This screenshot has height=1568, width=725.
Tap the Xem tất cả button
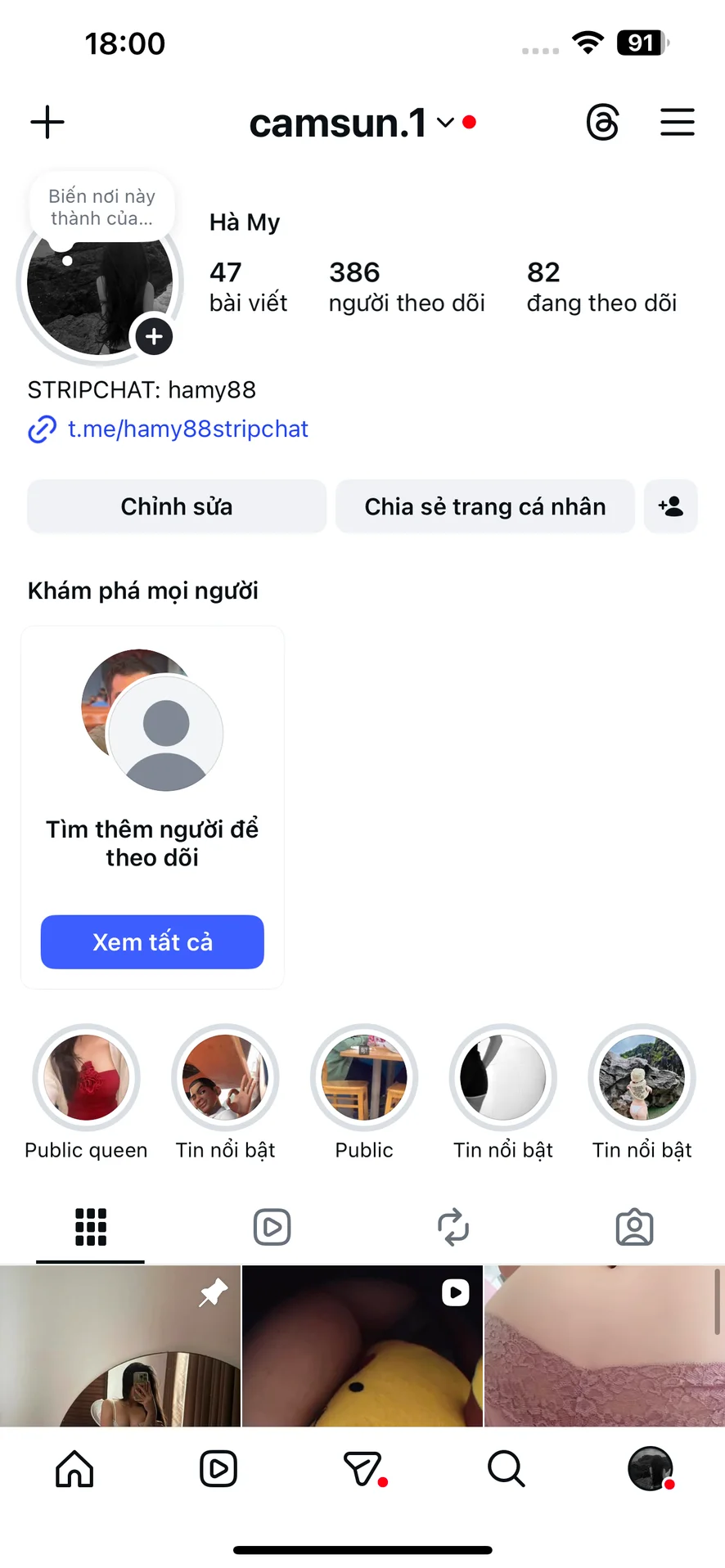pos(152,942)
